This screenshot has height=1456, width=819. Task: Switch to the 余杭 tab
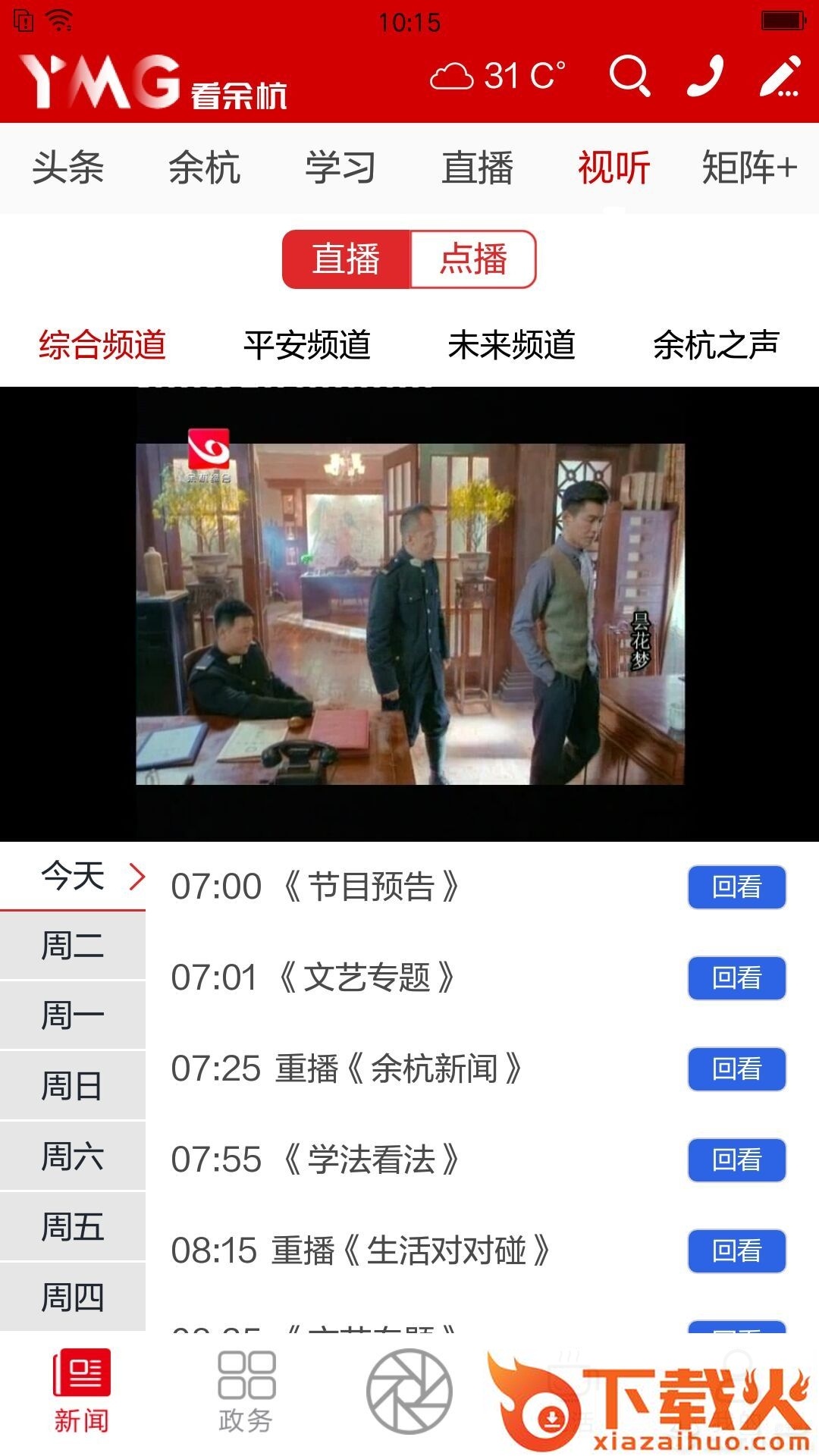(205, 168)
